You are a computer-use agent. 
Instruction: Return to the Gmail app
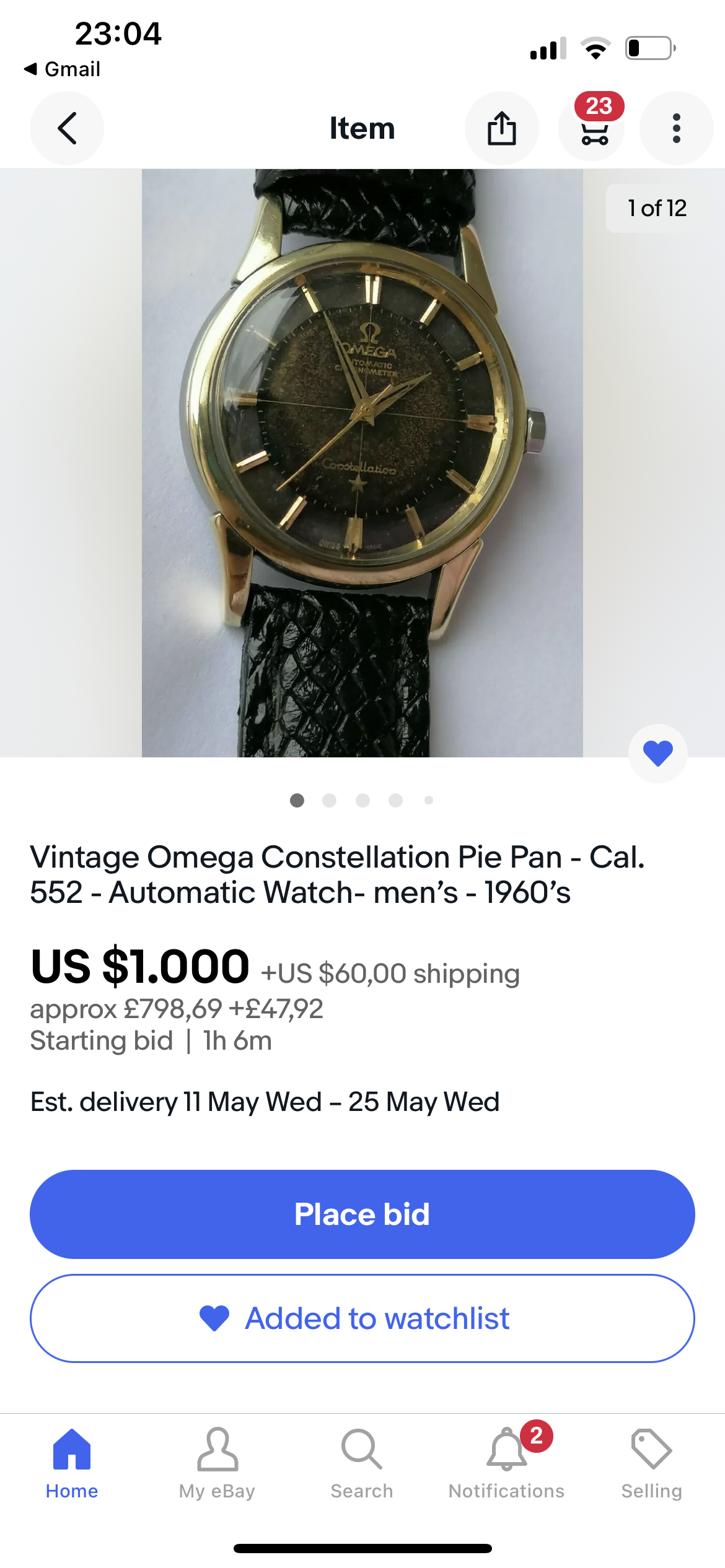pos(62,69)
